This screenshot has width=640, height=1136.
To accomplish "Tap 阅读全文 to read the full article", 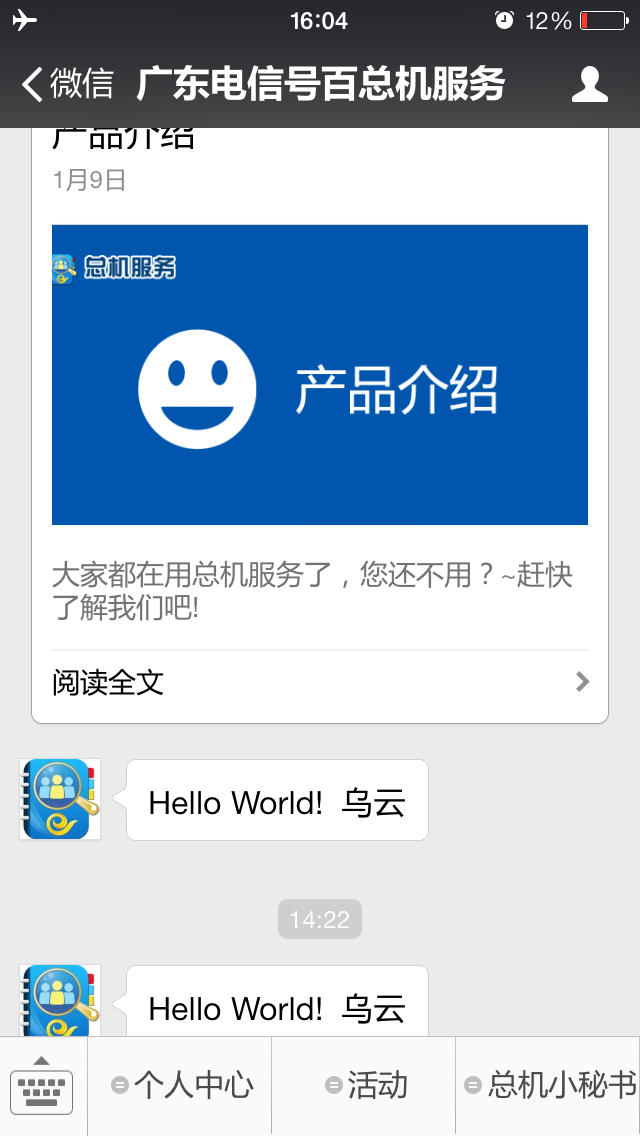I will (320, 682).
